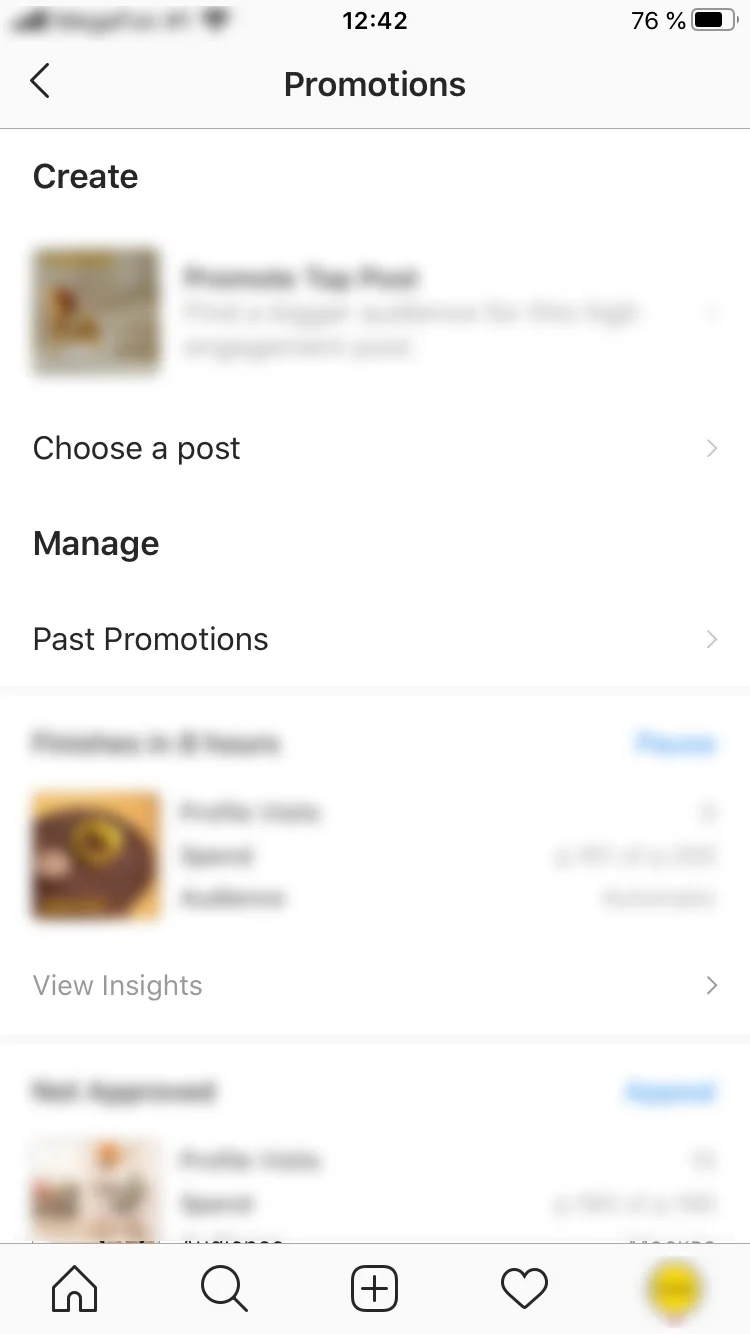The image size is (750, 1334).
Task: Switch to the Search tab
Action: pos(224,1288)
